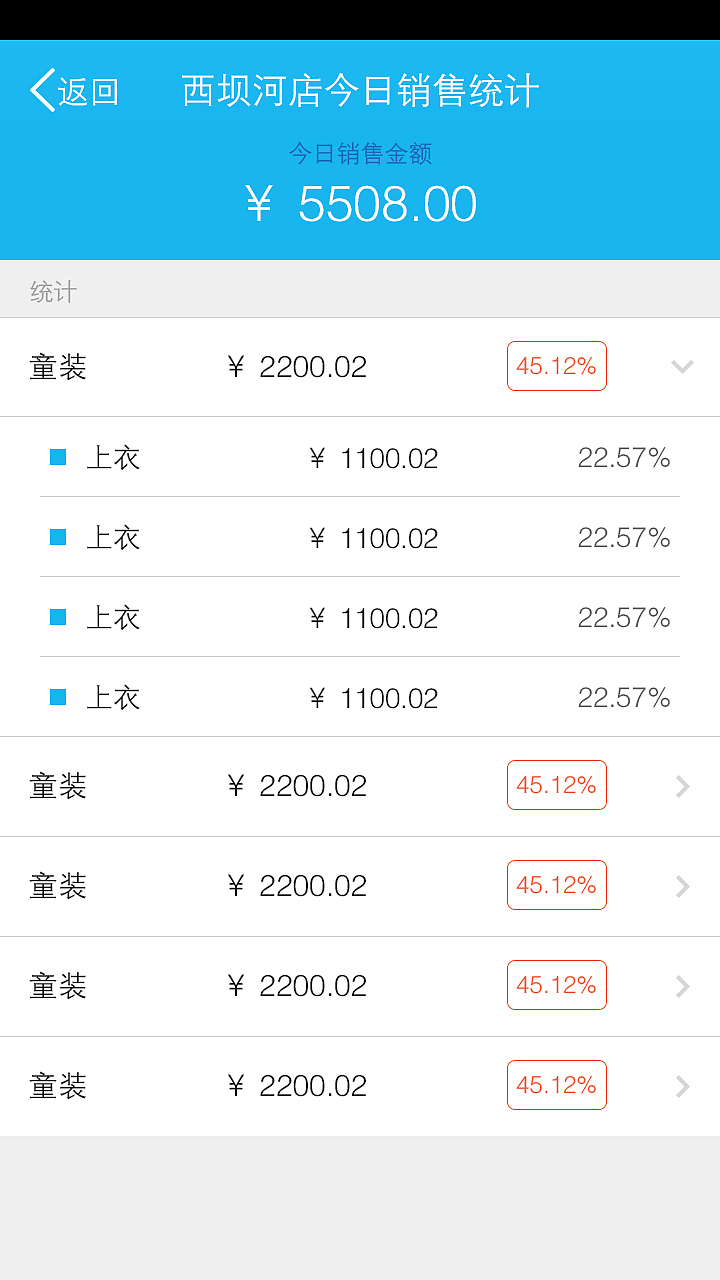Collapse the expanded 童装 category via its down chevron

[x=682, y=366]
